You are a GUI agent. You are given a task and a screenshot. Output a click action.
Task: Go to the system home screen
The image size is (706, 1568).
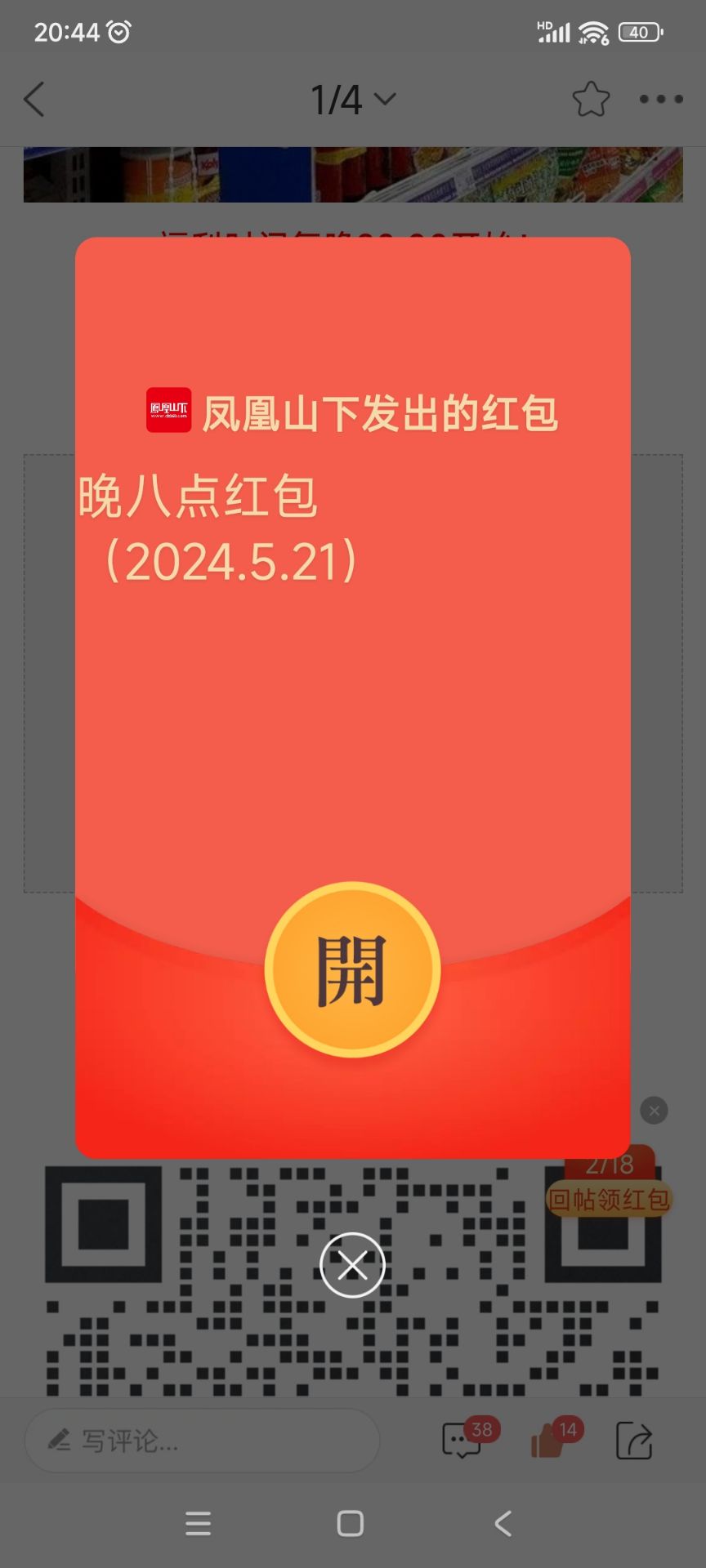(351, 1523)
